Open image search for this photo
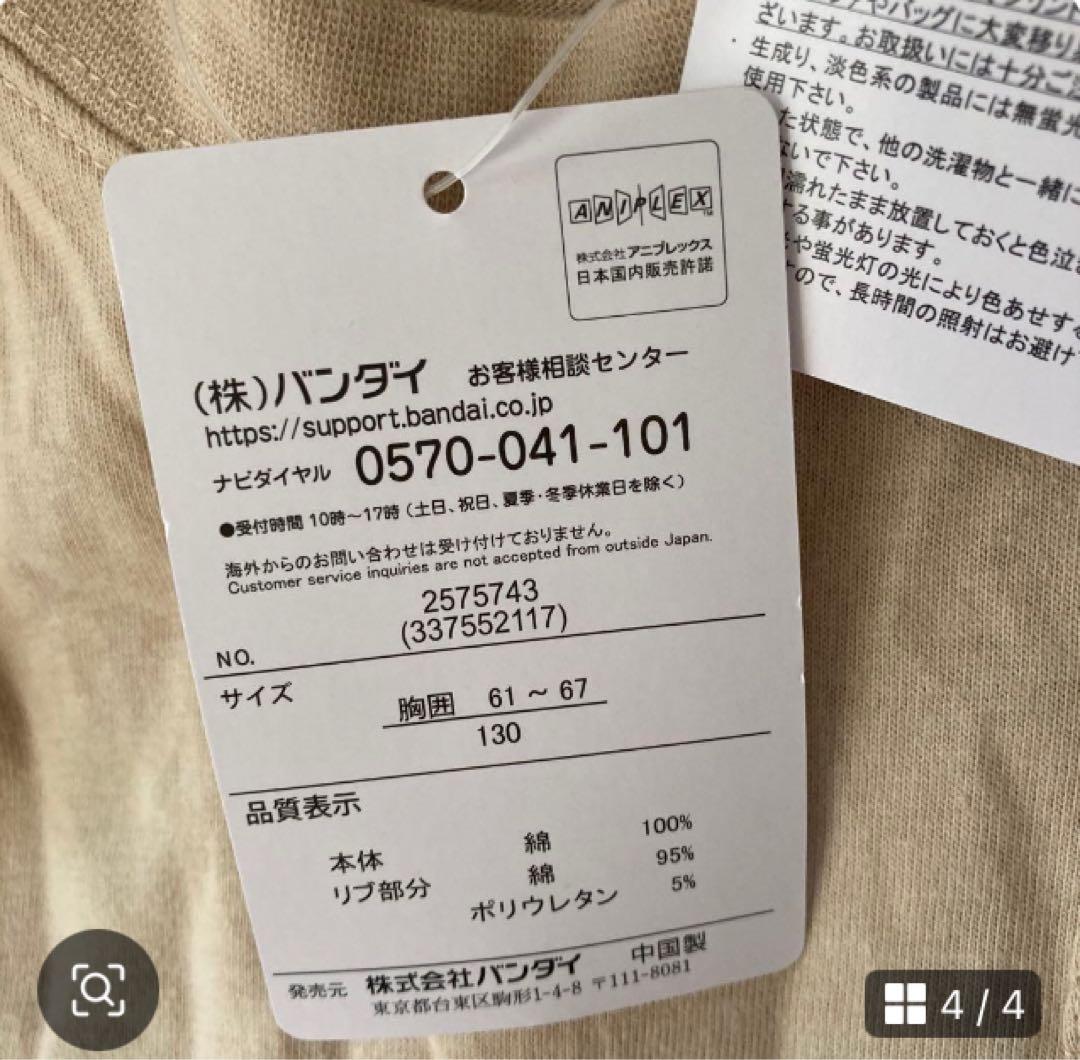 click(x=97, y=989)
